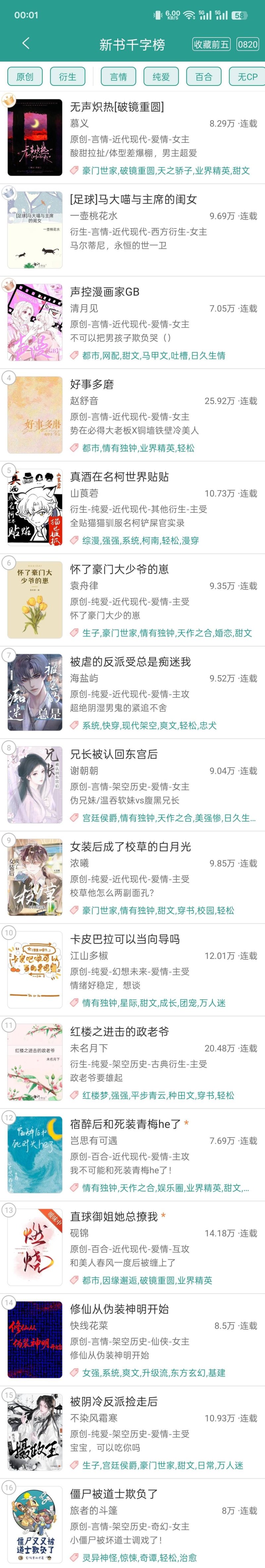
Task: Open 被虐的反派受总是痴迷我
Action: (131, 662)
